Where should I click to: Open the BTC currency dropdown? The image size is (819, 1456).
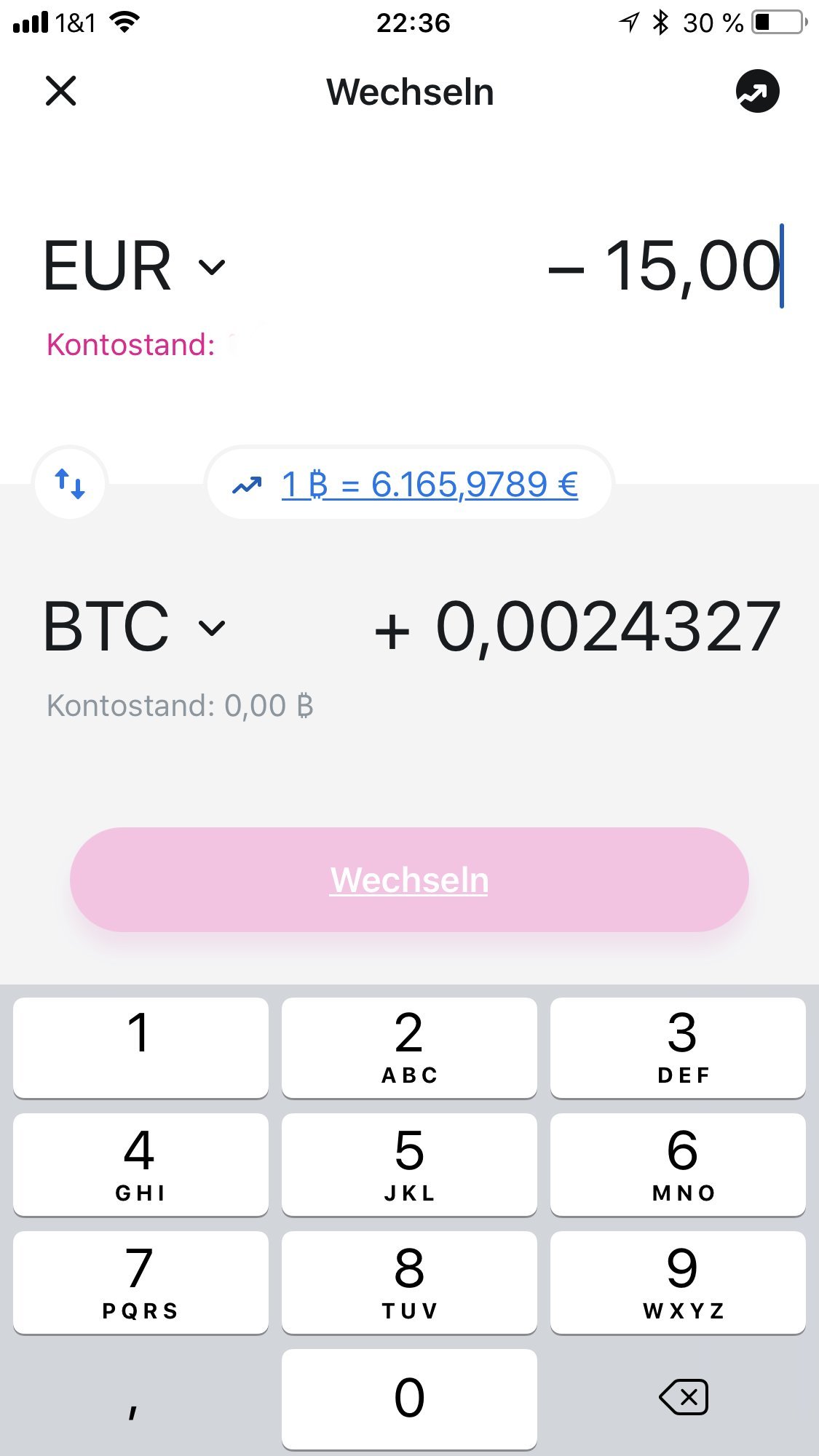(135, 627)
